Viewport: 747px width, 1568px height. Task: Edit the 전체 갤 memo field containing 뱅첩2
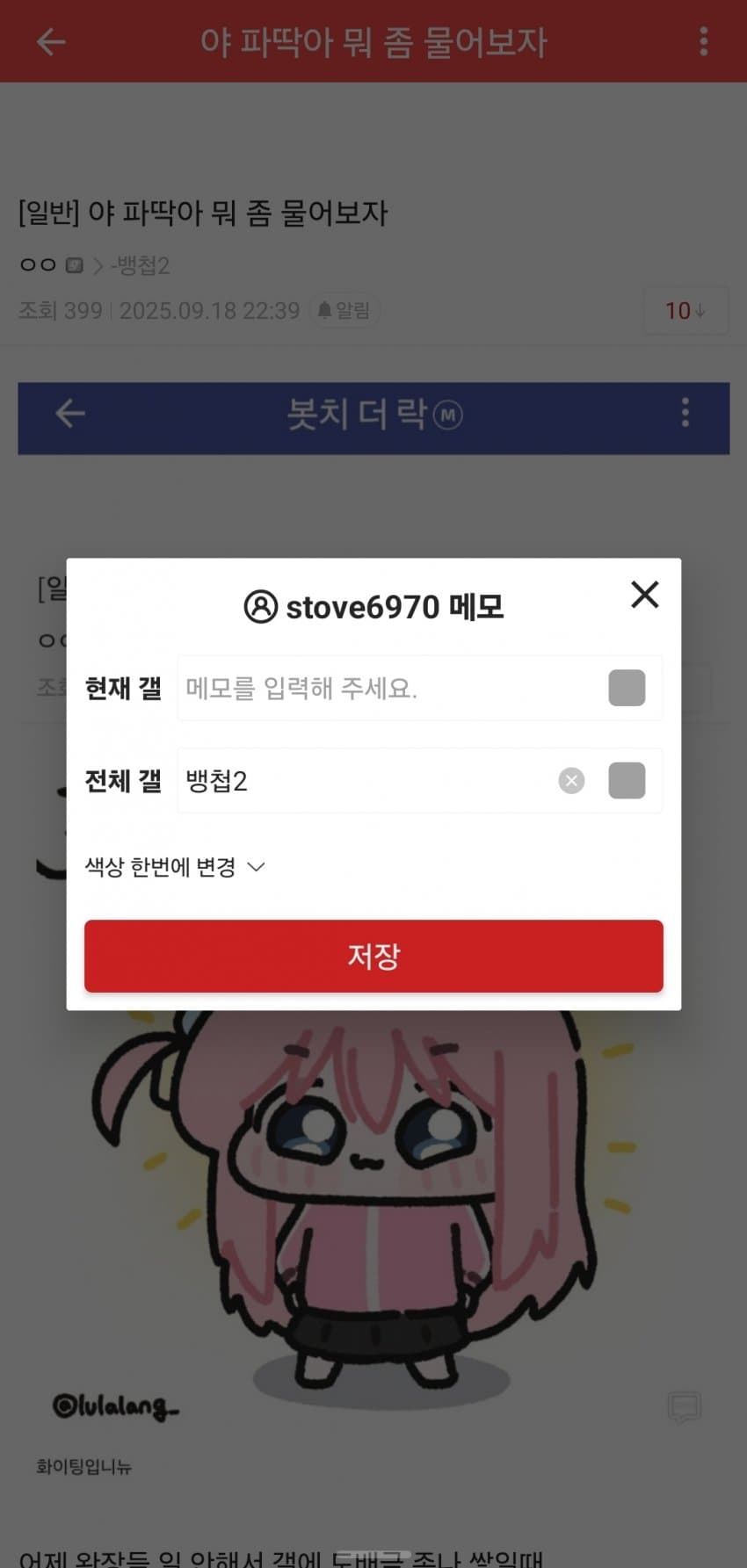[x=360, y=781]
